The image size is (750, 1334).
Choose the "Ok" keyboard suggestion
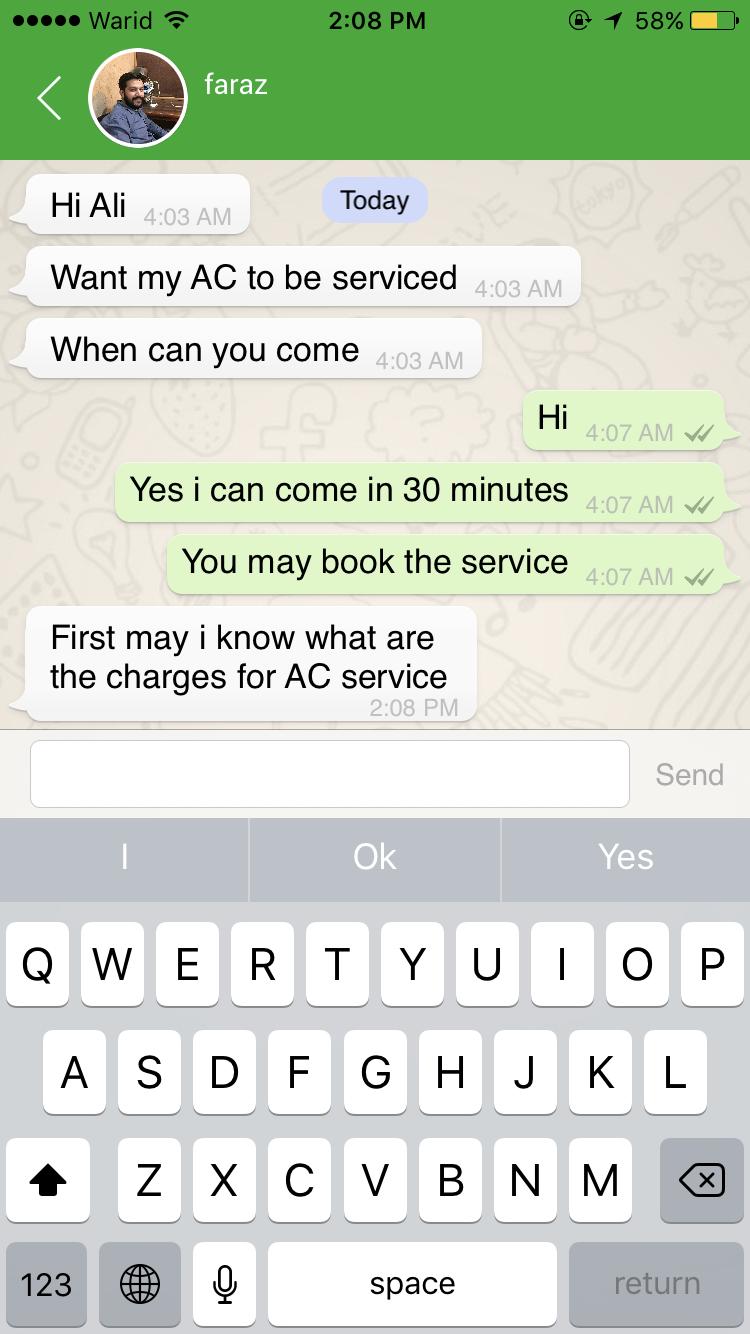pos(375,857)
